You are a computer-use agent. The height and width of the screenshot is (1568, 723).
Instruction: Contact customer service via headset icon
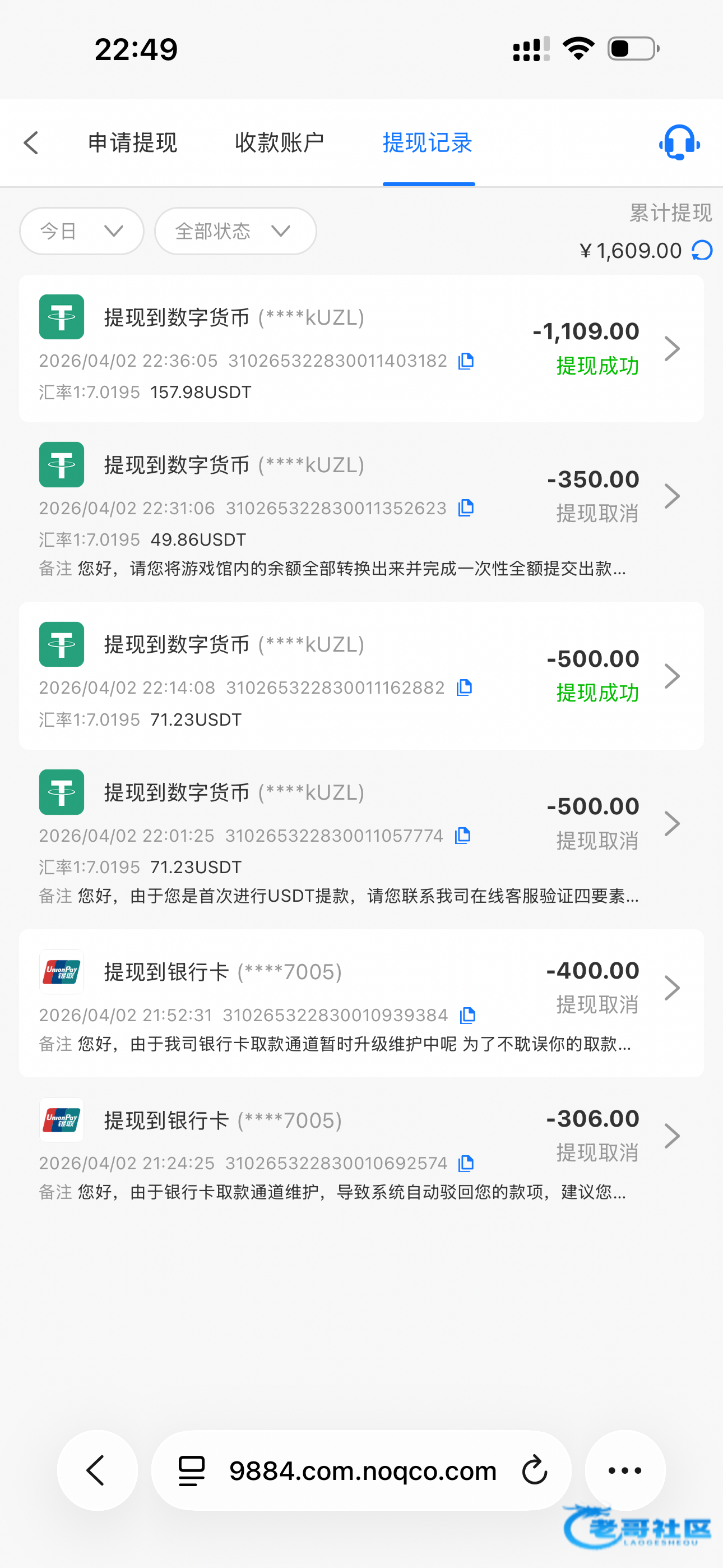pos(679,143)
